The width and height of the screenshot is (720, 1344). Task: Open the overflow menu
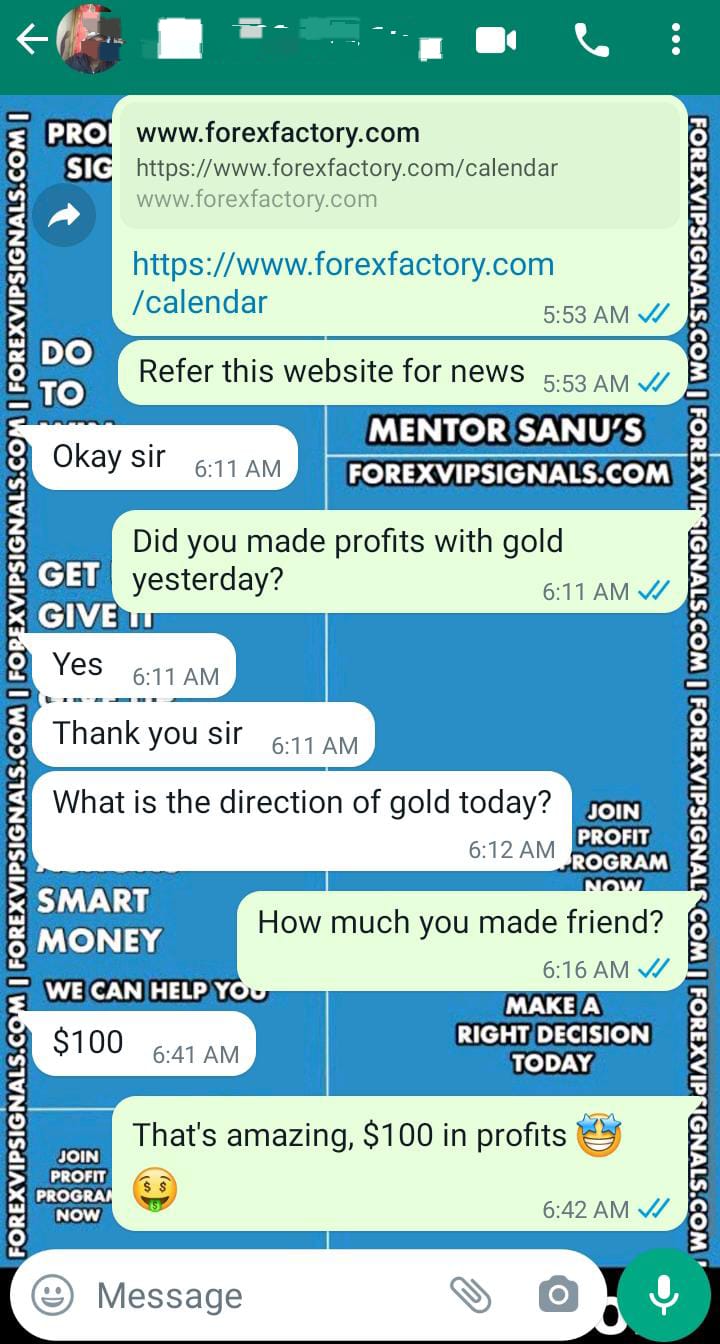676,41
